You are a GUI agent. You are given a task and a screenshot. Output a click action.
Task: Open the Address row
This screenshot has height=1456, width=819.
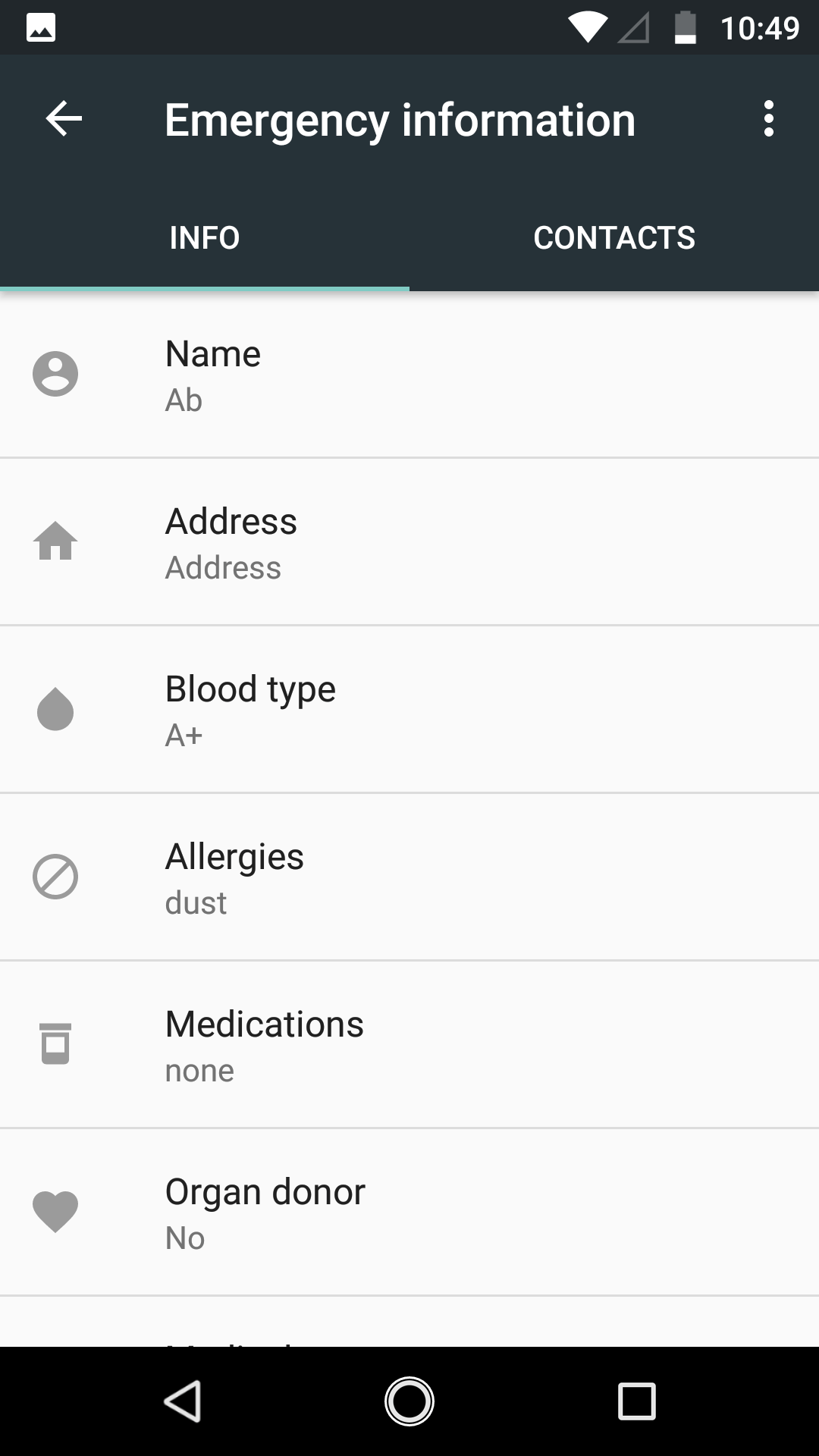coord(409,542)
